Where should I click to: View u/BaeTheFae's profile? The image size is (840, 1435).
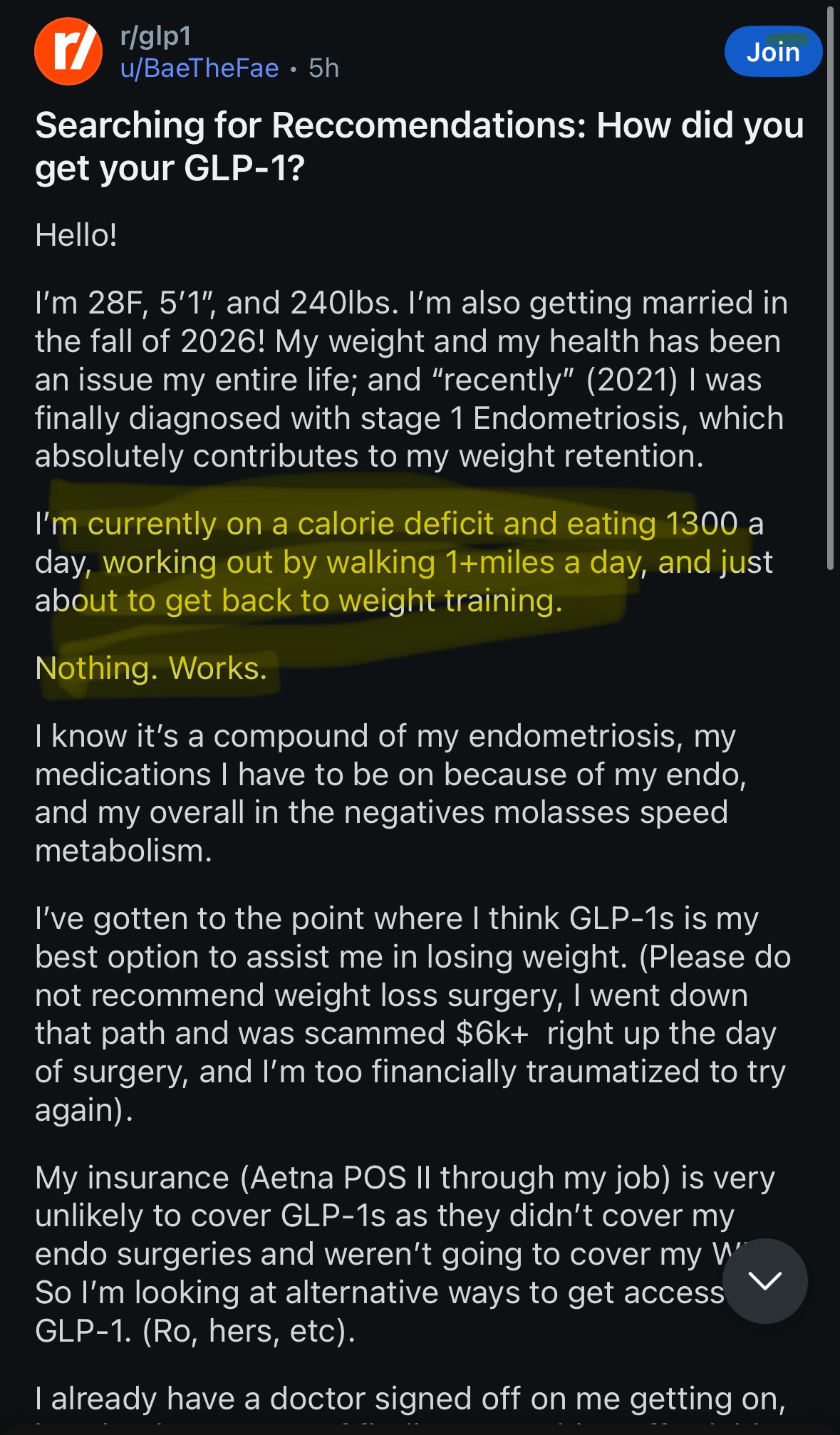coord(199,68)
